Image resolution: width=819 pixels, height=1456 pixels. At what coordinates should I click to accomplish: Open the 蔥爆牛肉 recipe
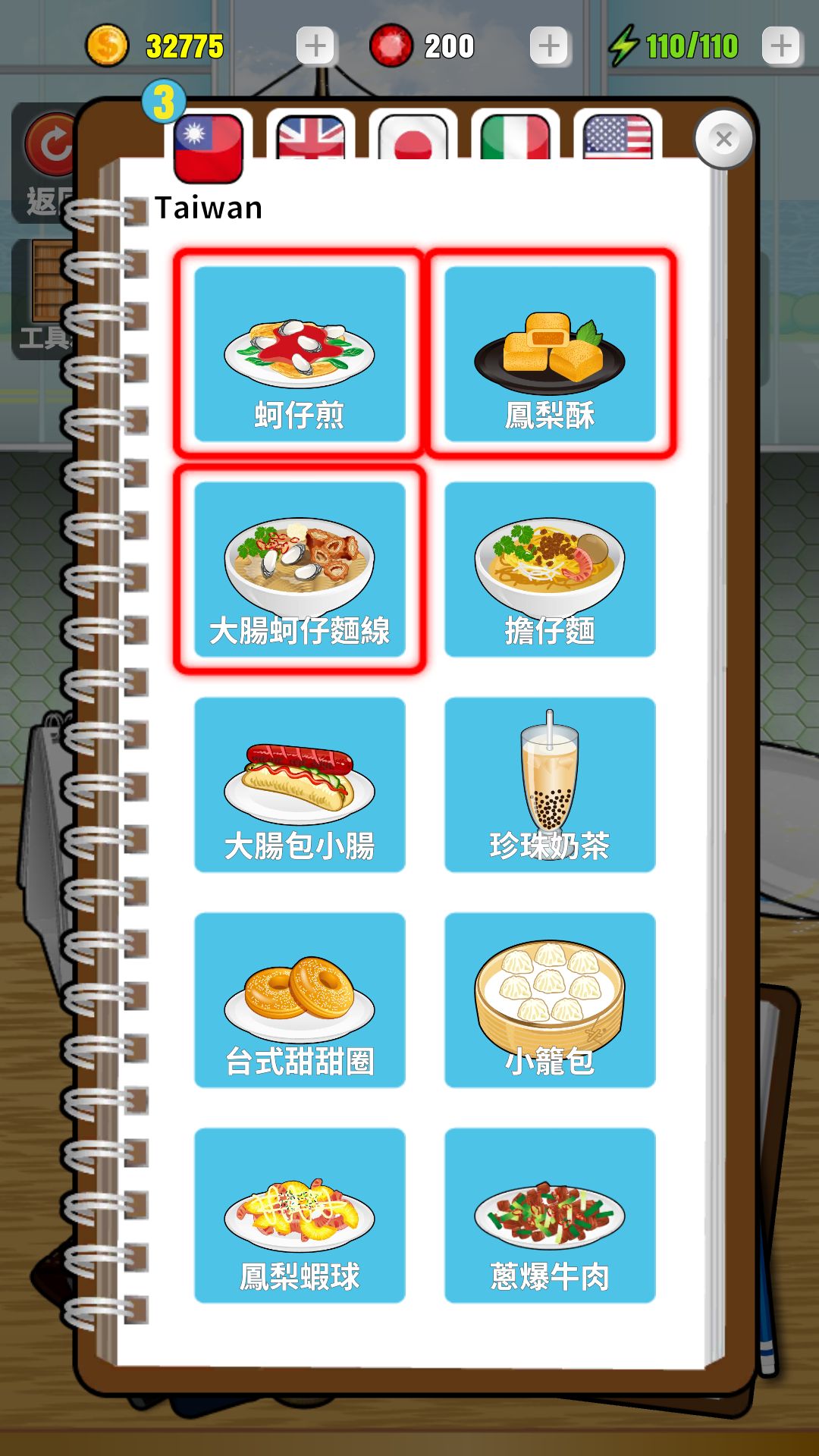coord(550,1215)
